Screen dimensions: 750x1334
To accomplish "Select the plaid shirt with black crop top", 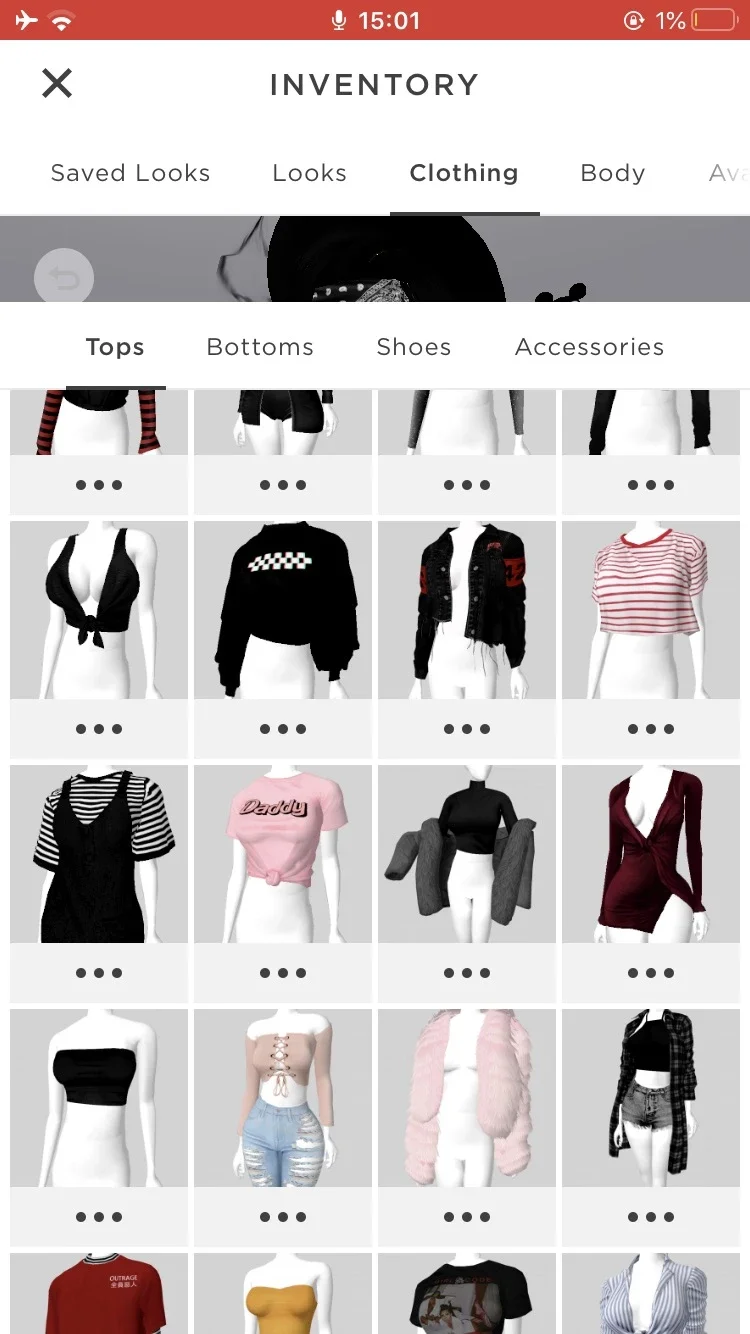I will [x=651, y=1098].
